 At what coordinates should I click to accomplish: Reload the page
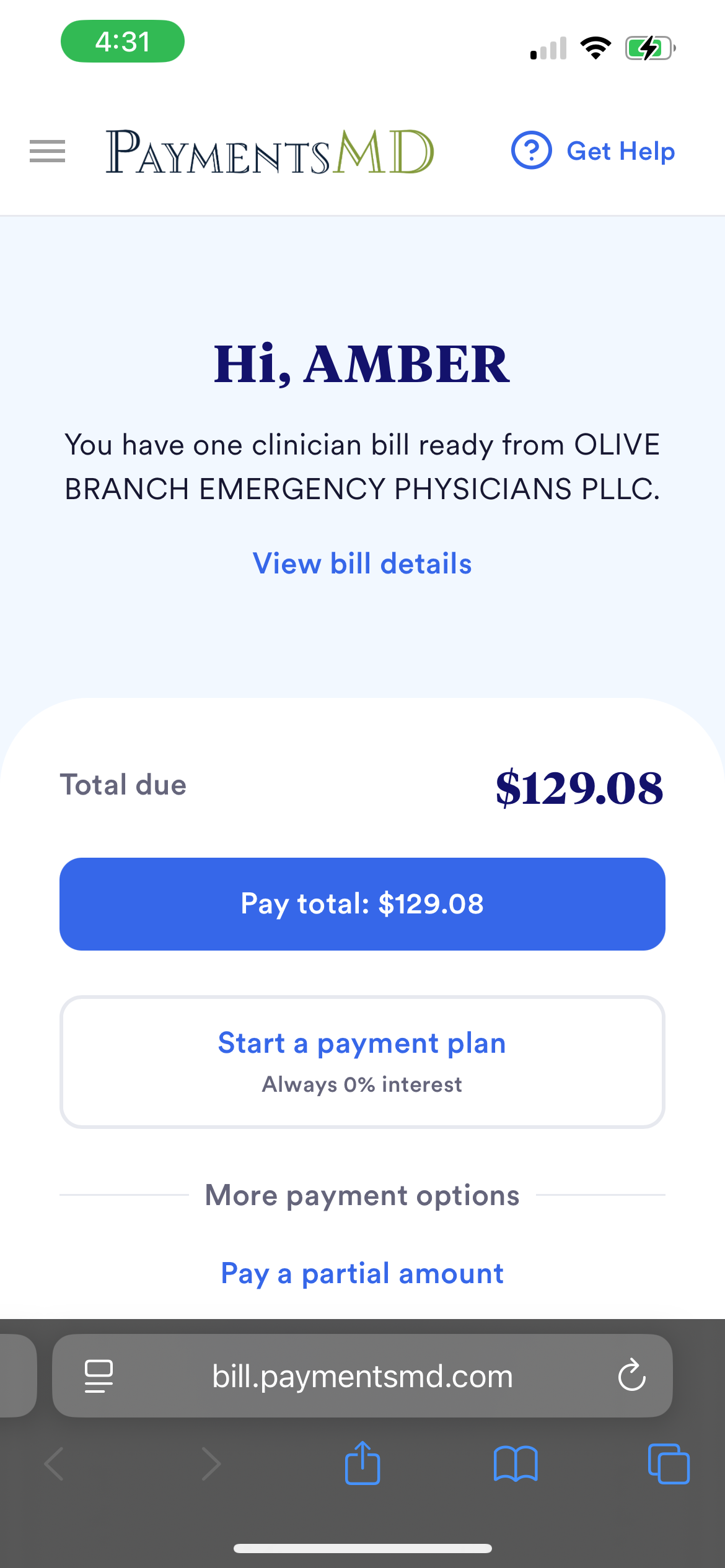pos(631,1376)
